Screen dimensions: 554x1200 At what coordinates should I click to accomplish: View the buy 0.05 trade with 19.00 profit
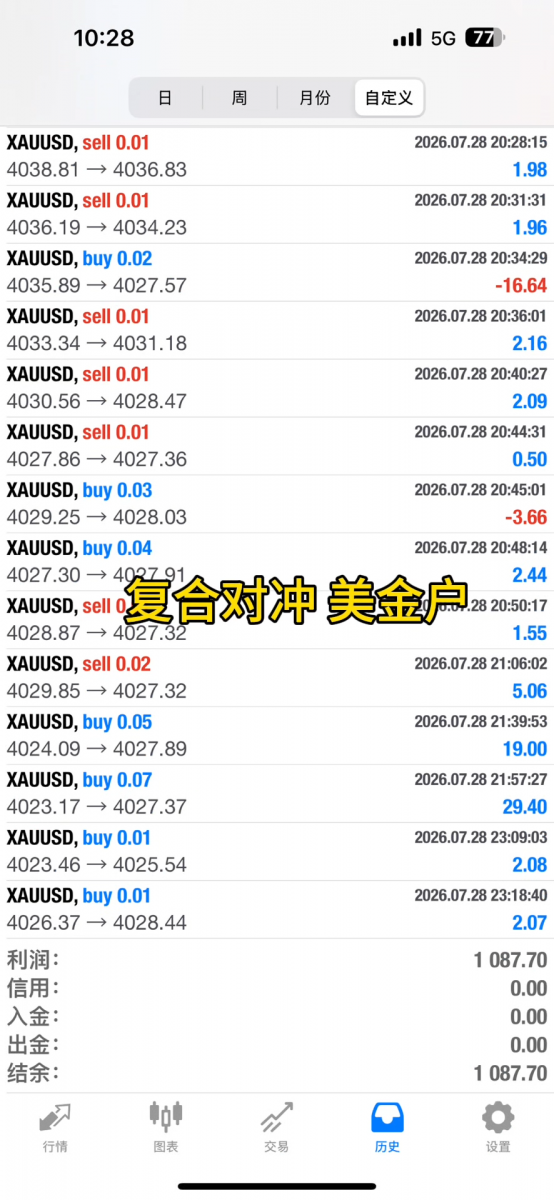coord(277,736)
